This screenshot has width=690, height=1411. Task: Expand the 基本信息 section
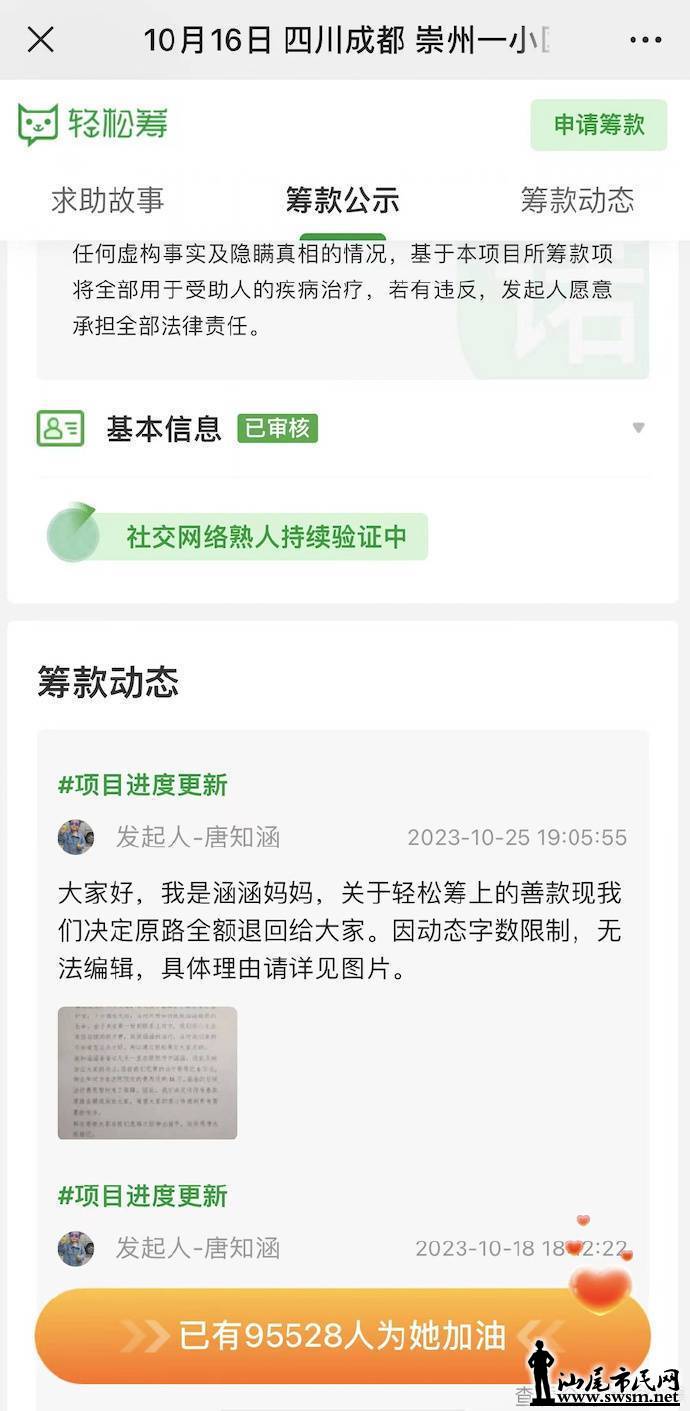pos(638,428)
